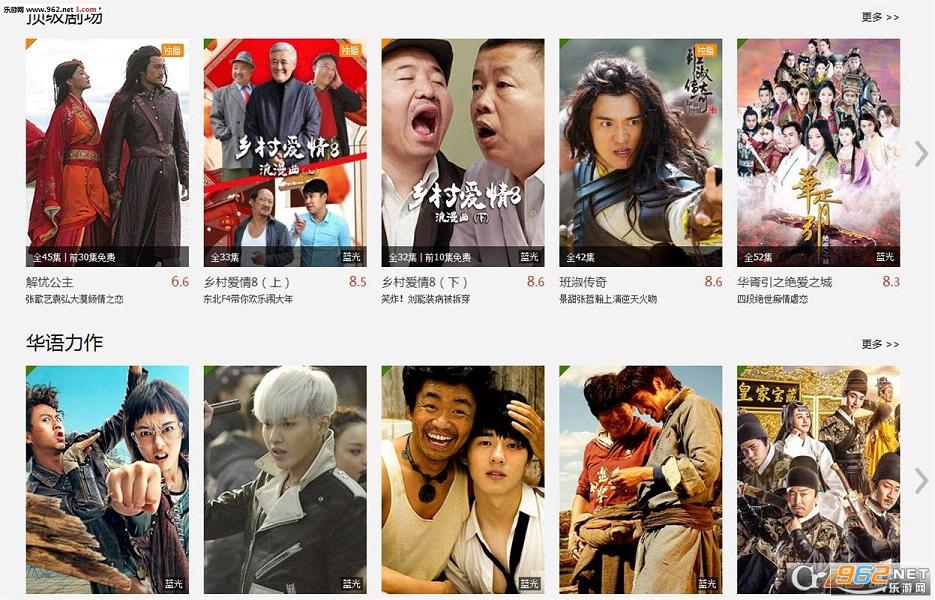This screenshot has height=600, width=935.
Task: View more in the top drama section
Action: [x=879, y=17]
